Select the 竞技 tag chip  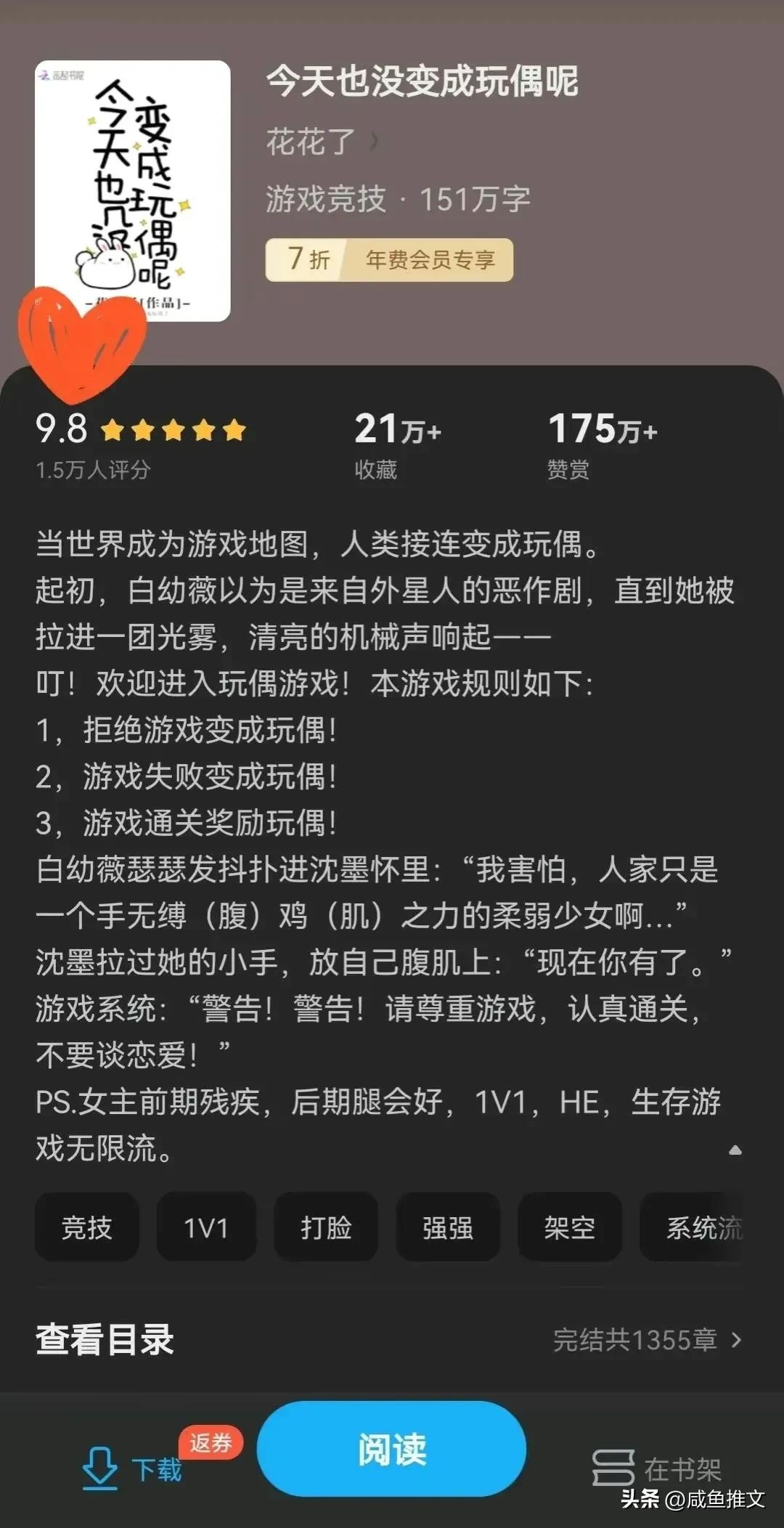[86, 1228]
